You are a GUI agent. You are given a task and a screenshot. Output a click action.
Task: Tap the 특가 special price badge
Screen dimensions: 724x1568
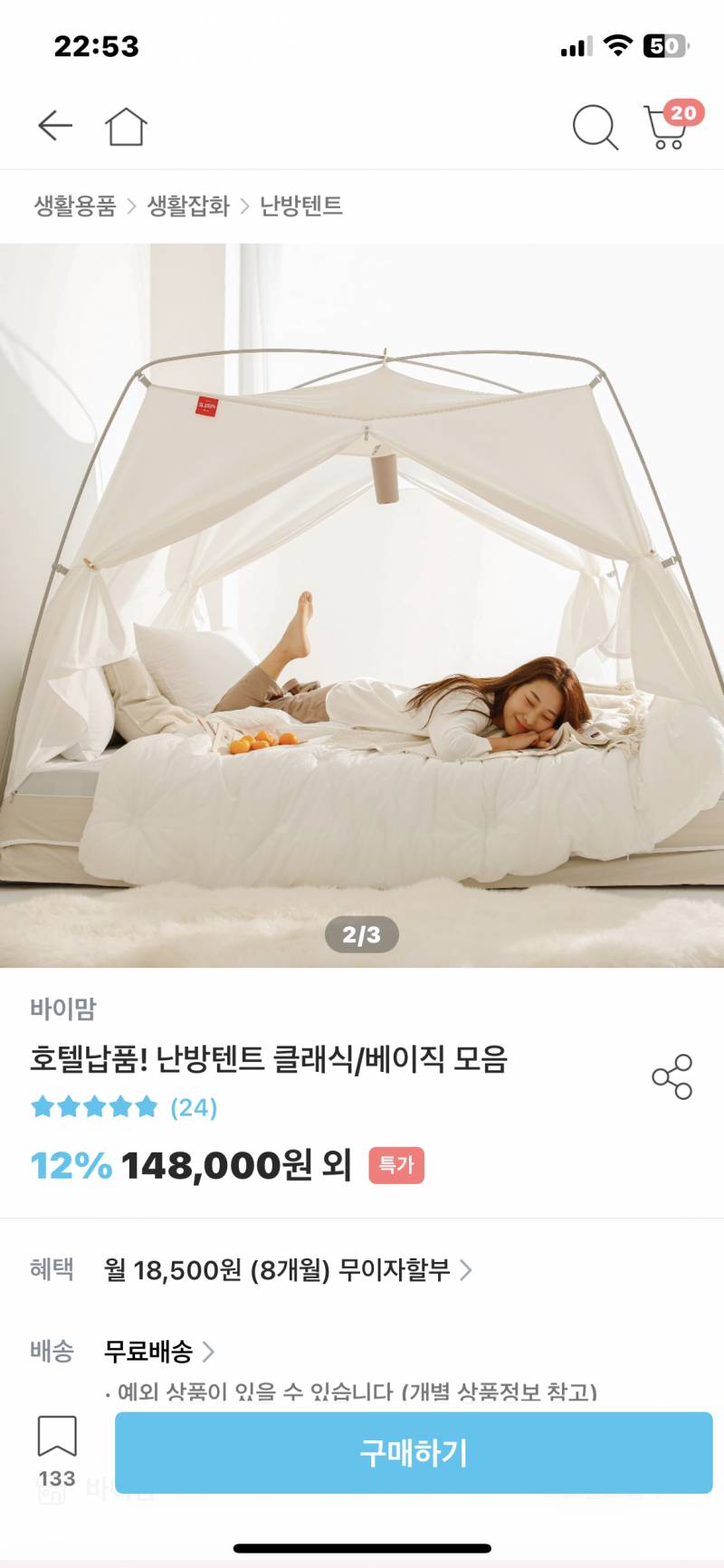[396, 1166]
